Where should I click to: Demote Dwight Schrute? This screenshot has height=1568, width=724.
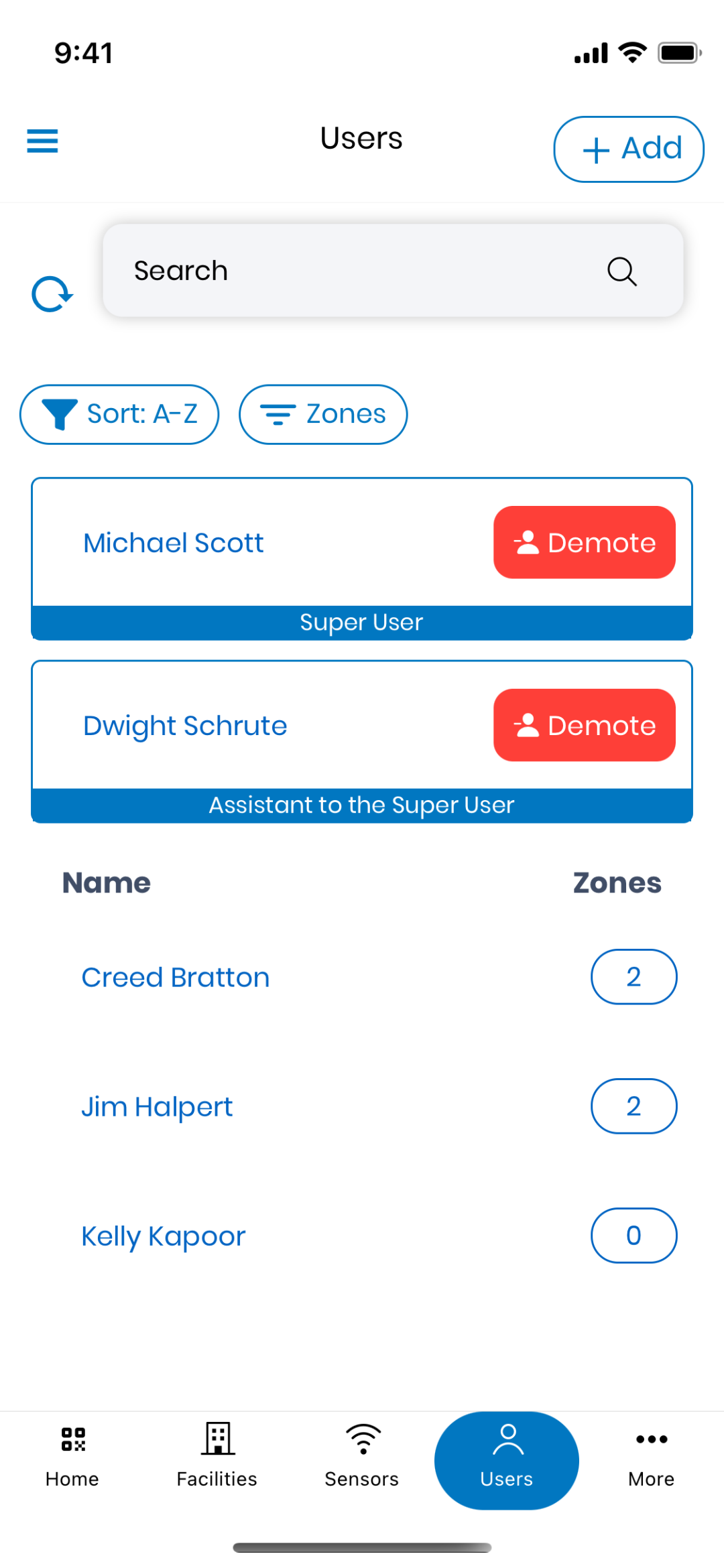point(584,725)
